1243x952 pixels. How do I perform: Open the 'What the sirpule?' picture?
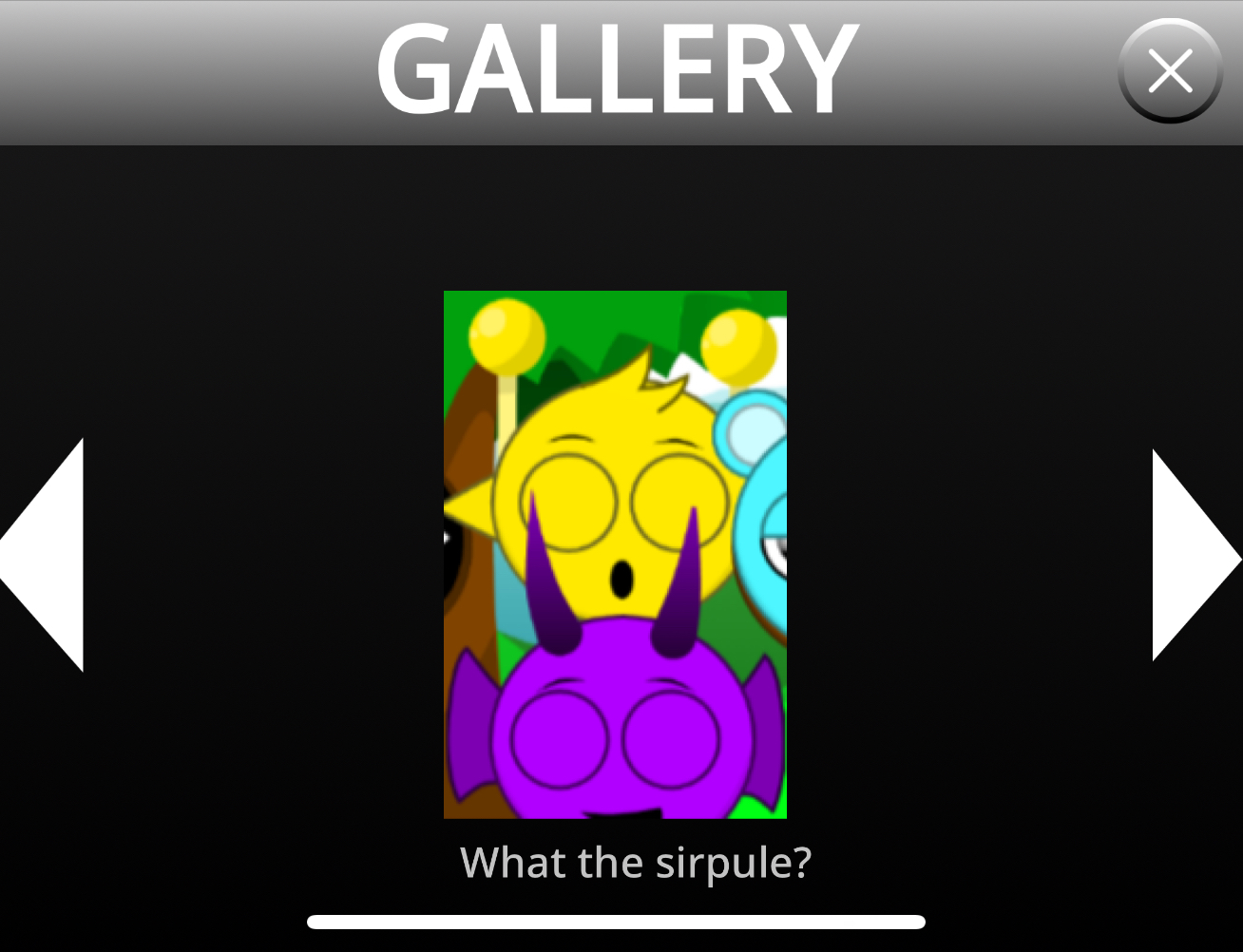[615, 554]
